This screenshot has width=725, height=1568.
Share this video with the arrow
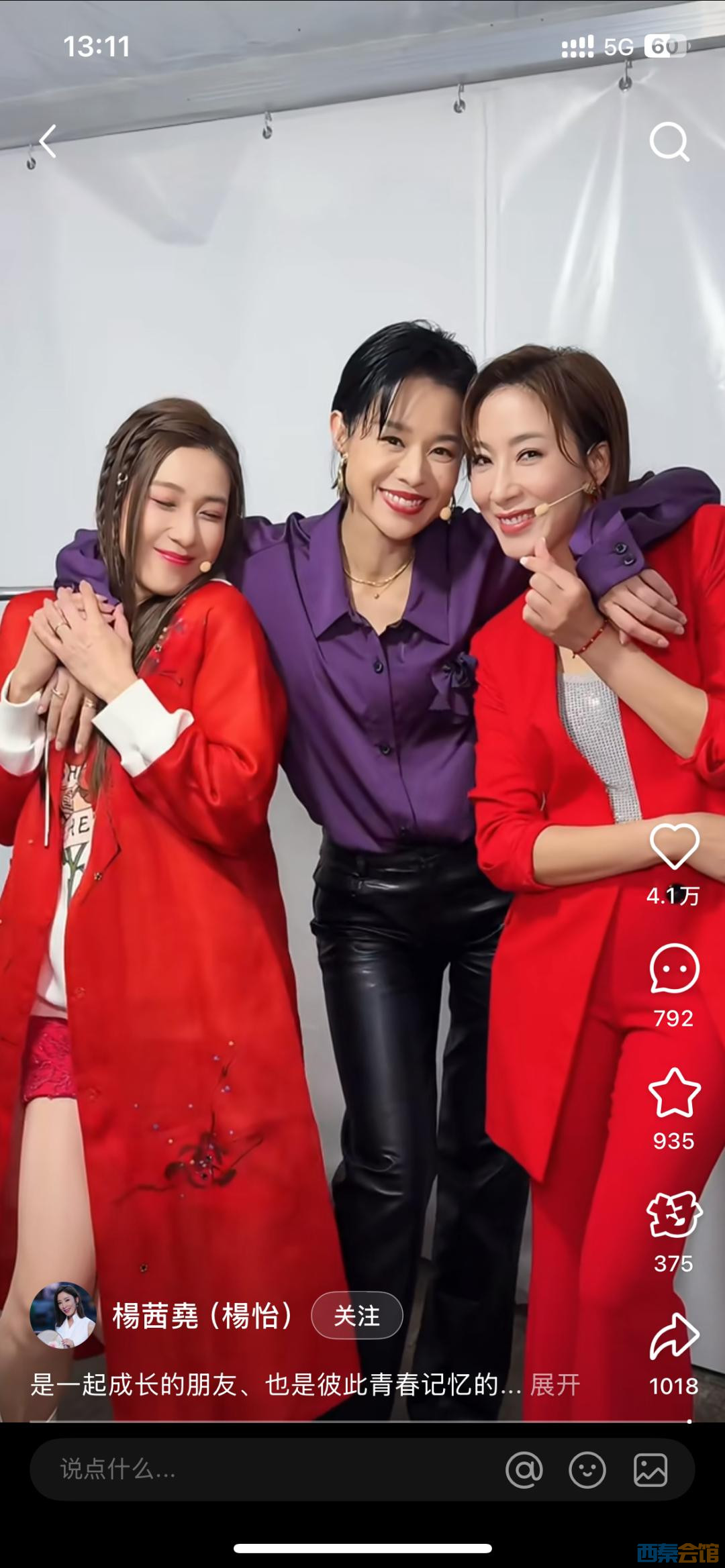point(674,1337)
